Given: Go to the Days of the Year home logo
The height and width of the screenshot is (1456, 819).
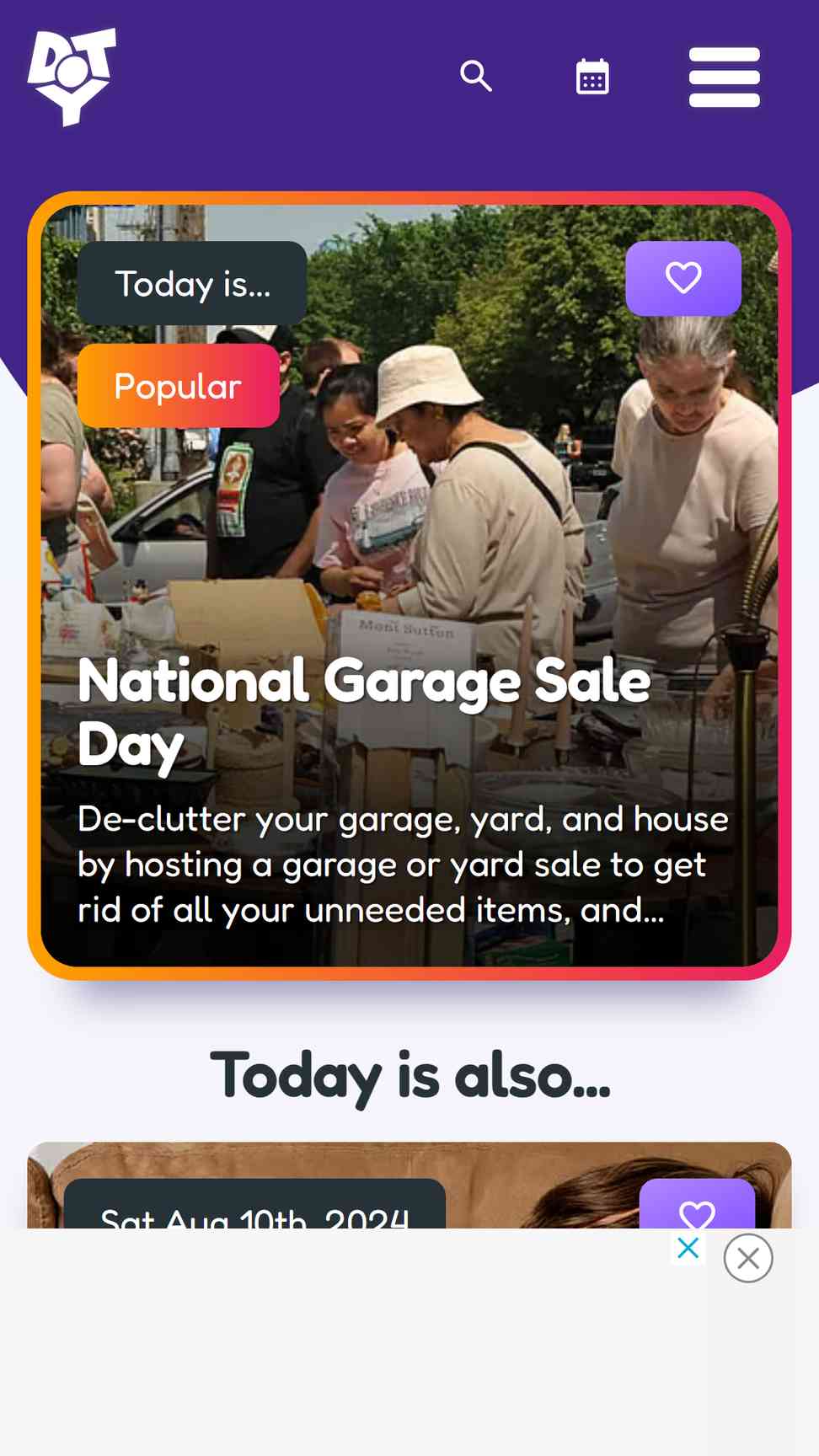Looking at the screenshot, I should pos(72,77).
